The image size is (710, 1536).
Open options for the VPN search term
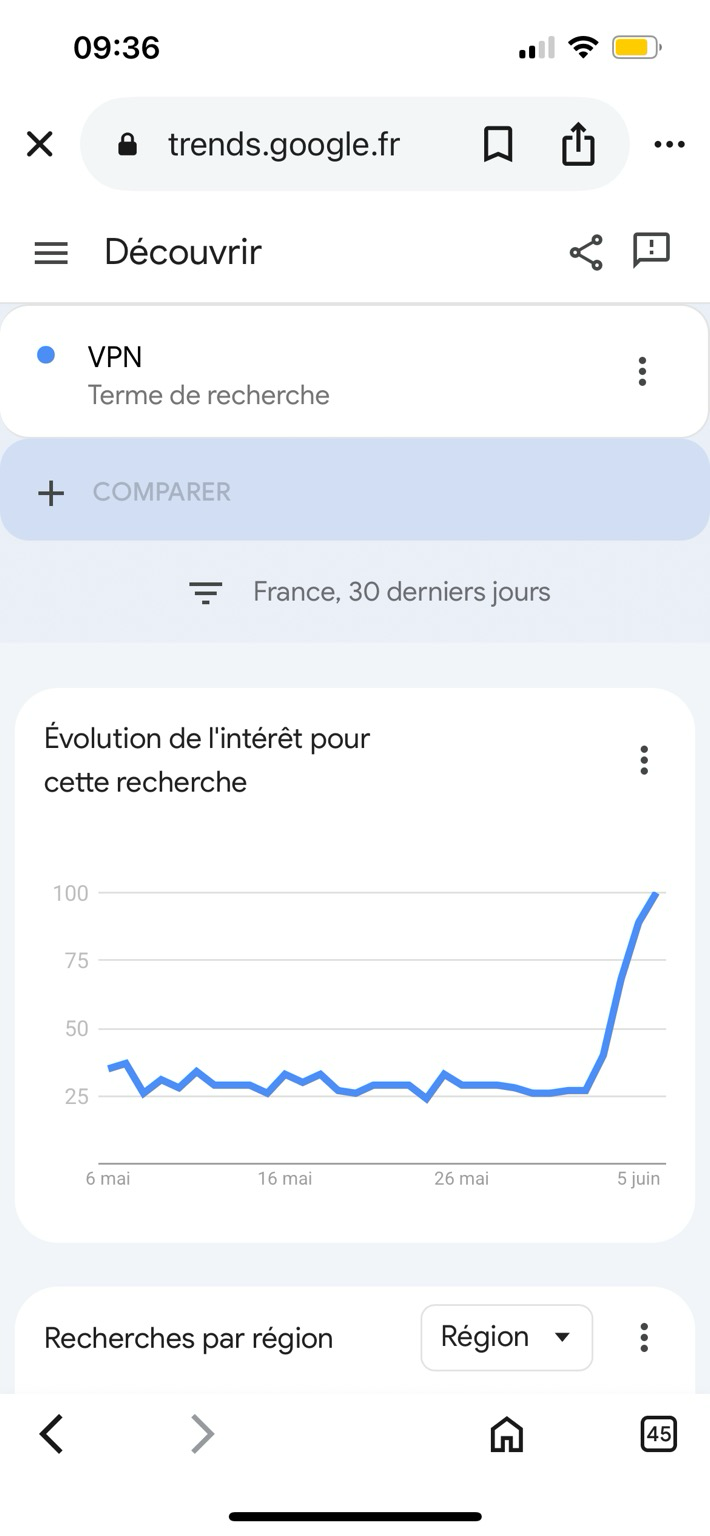click(x=642, y=372)
